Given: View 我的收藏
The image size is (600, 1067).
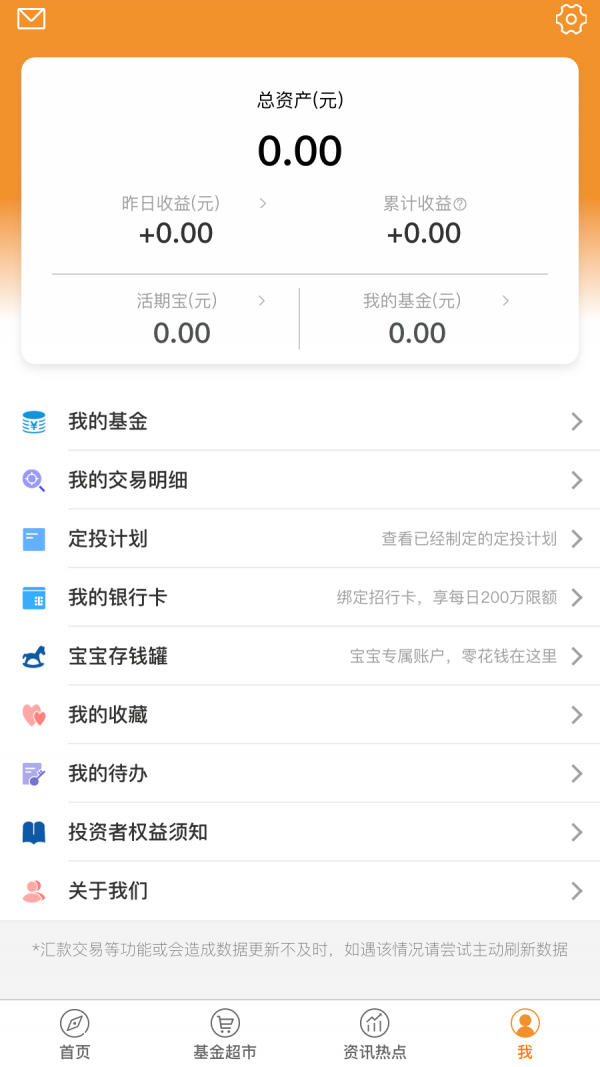Looking at the screenshot, I should click(300, 715).
